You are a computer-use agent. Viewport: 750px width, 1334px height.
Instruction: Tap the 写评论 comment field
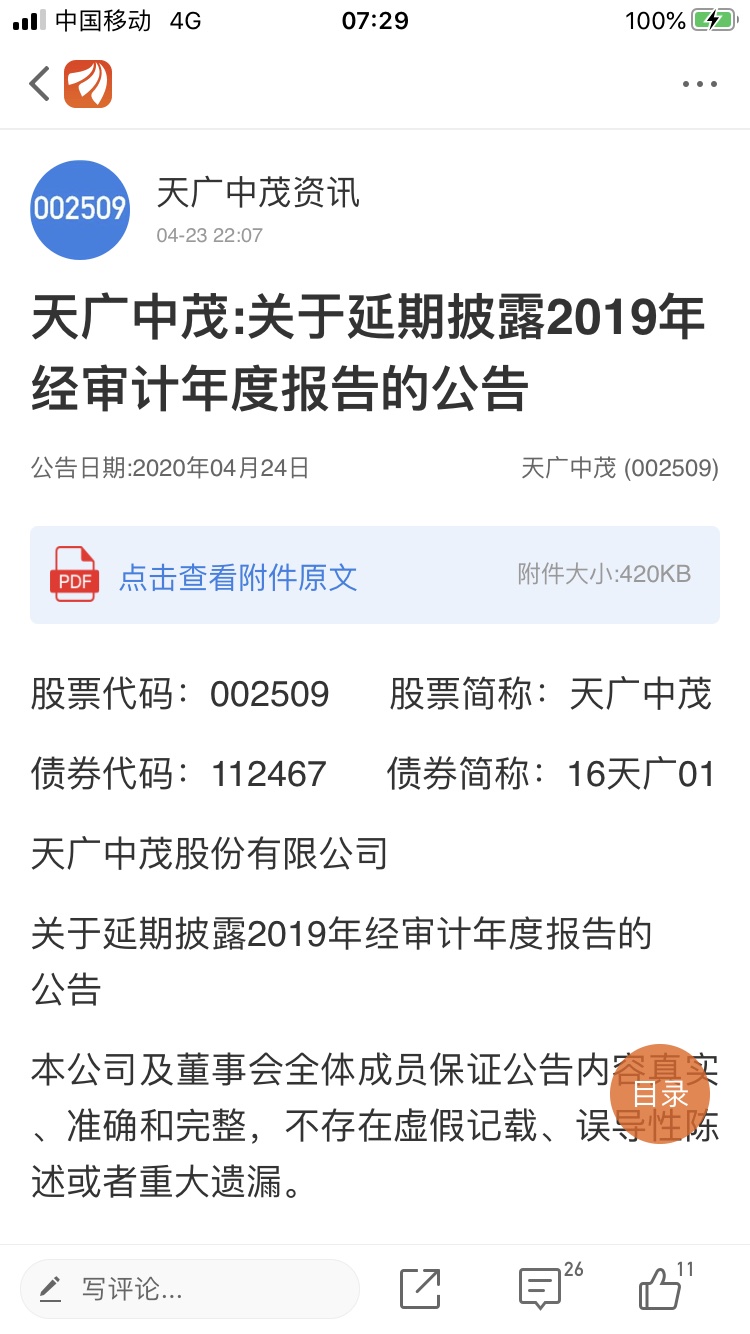click(x=189, y=1289)
